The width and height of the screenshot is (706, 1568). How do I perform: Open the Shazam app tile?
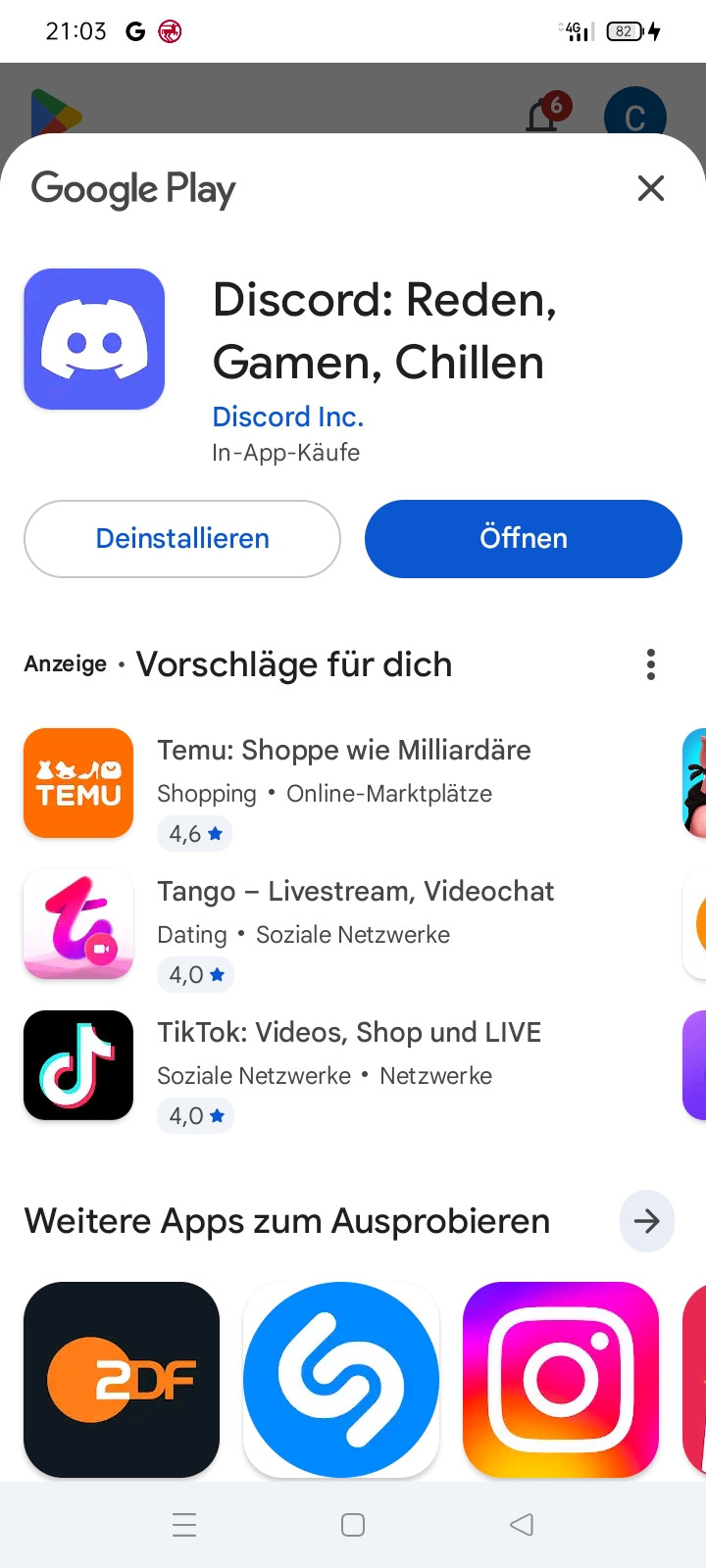341,1379
